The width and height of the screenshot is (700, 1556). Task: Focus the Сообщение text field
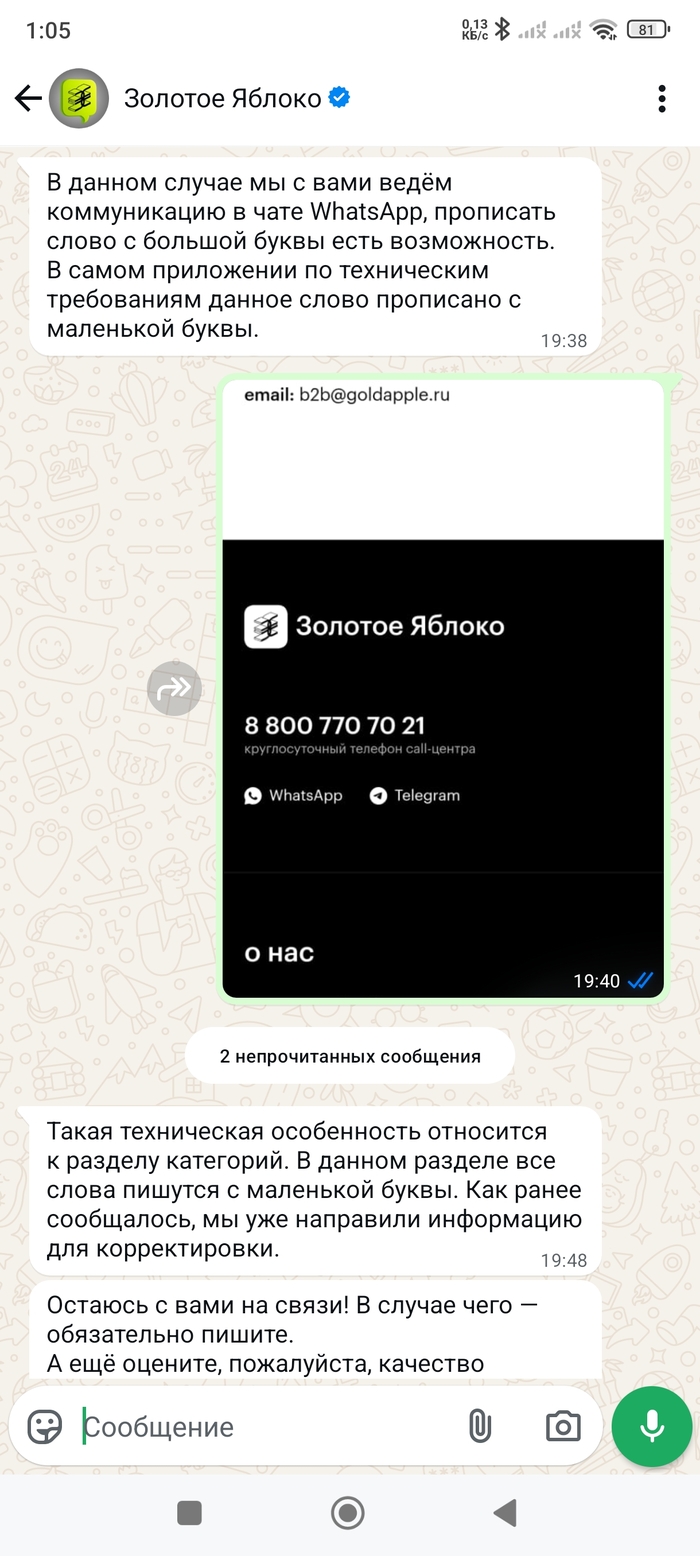click(x=260, y=1426)
